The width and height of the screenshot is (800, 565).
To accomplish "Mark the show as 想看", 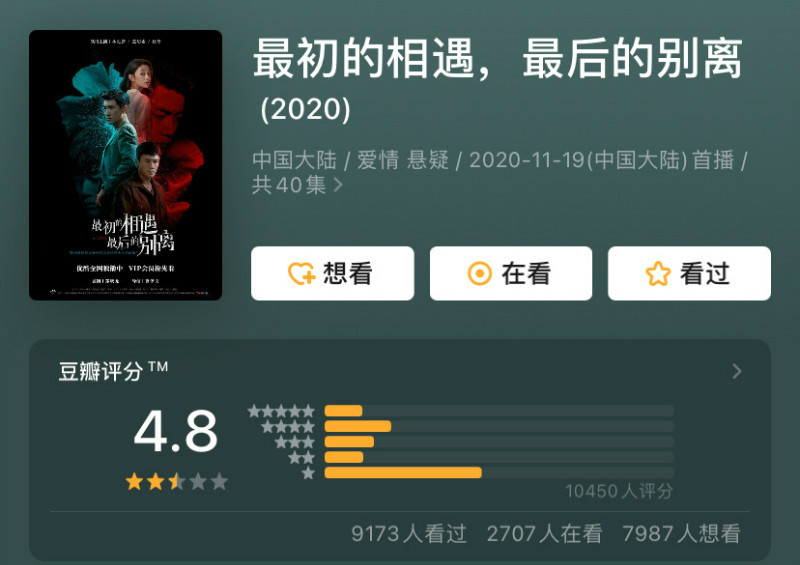I will click(x=332, y=273).
